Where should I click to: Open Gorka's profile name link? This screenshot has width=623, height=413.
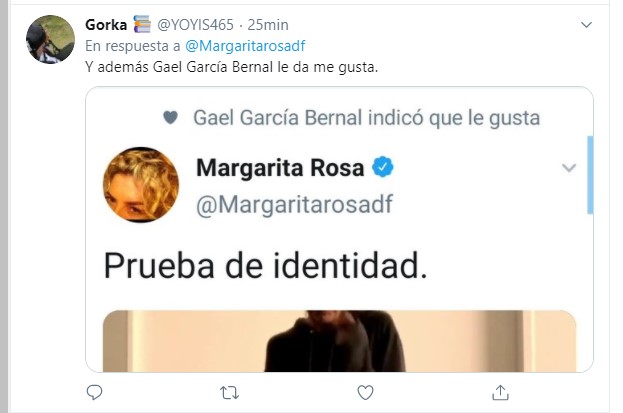click(105, 23)
